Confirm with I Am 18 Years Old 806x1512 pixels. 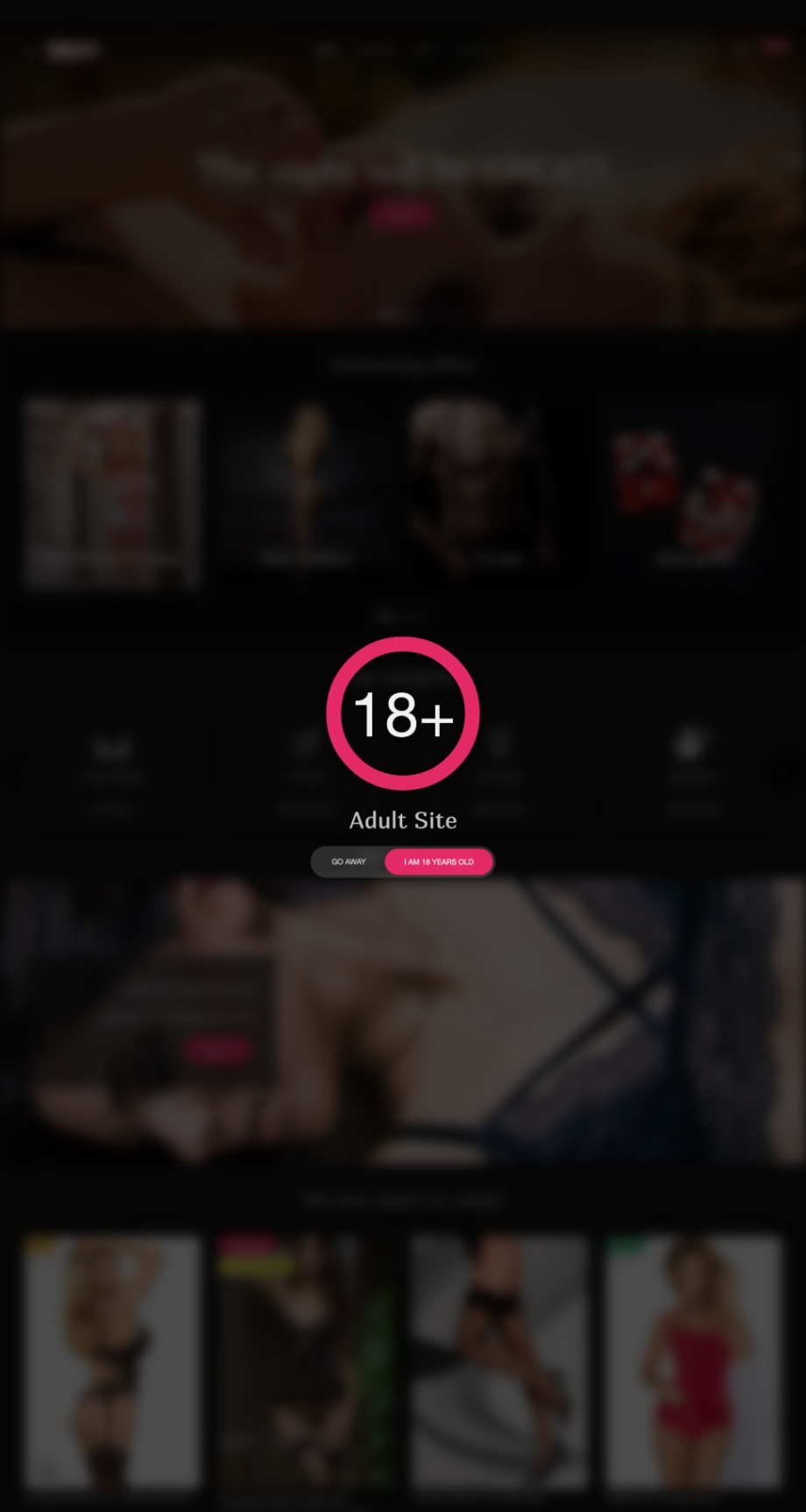pos(439,862)
